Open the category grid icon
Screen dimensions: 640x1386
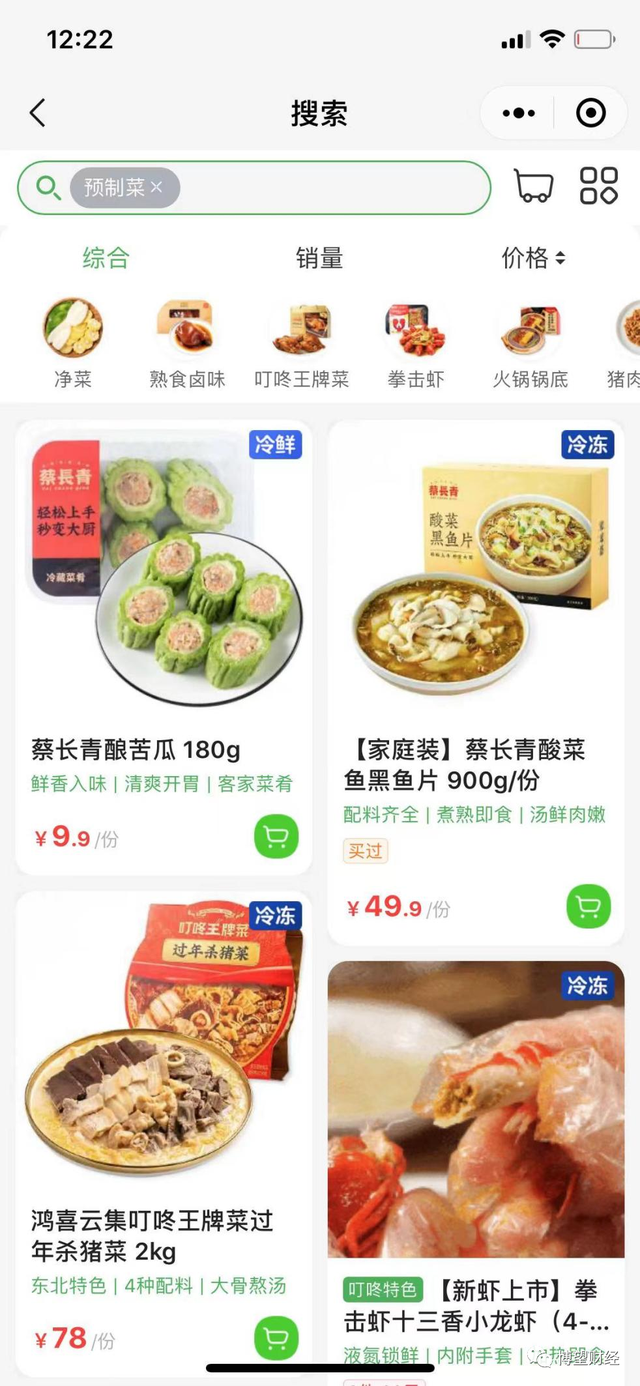pos(599,186)
